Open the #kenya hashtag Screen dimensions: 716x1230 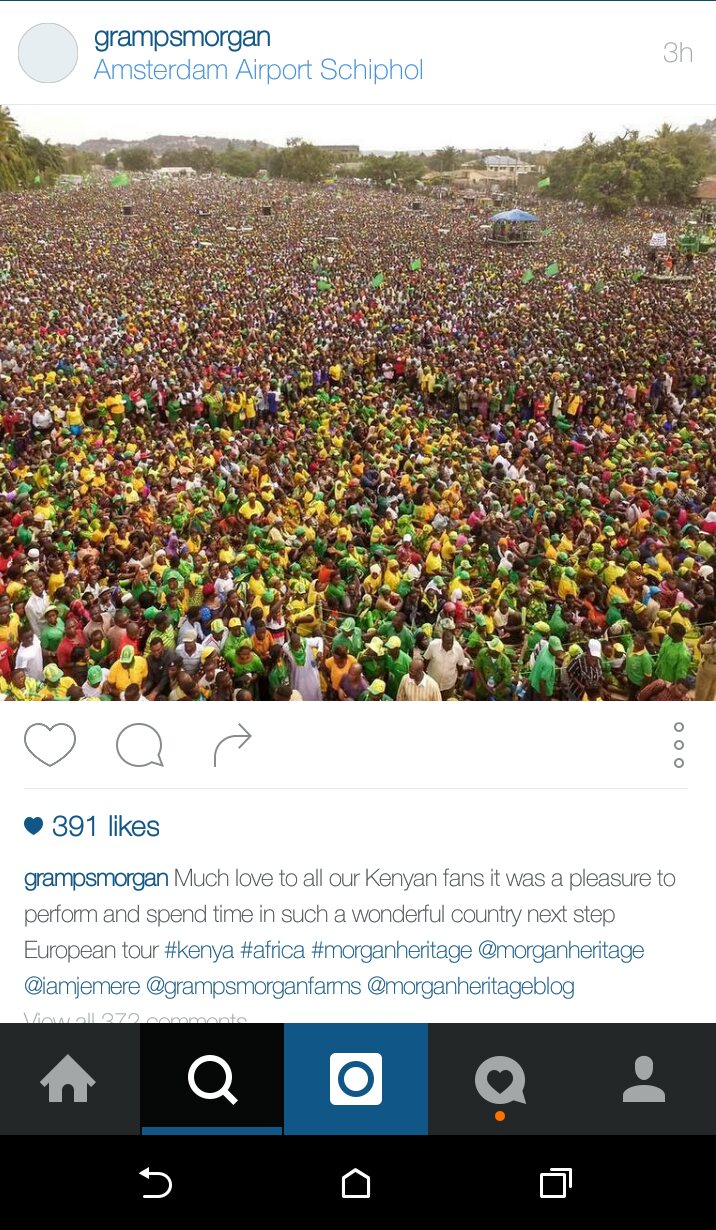(199, 950)
